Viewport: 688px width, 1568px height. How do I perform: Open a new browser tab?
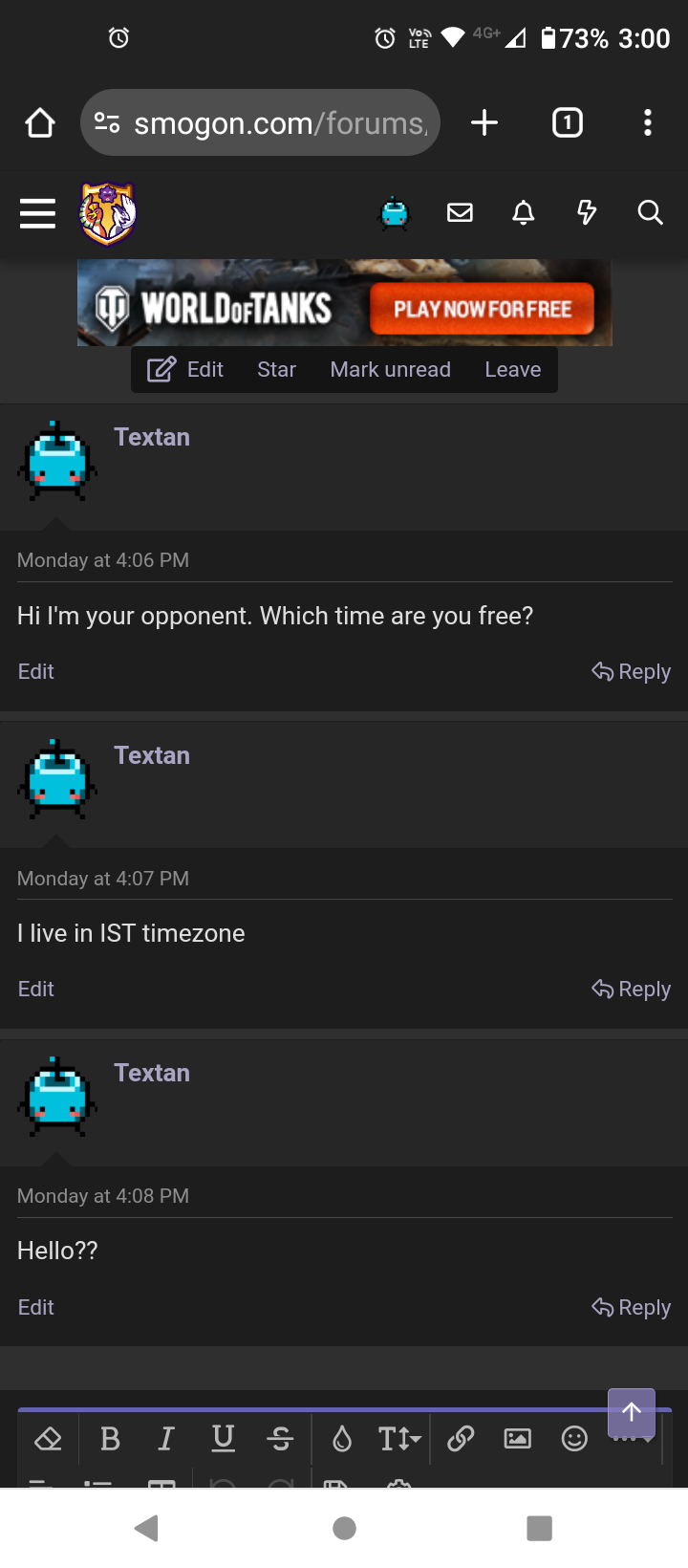(484, 122)
